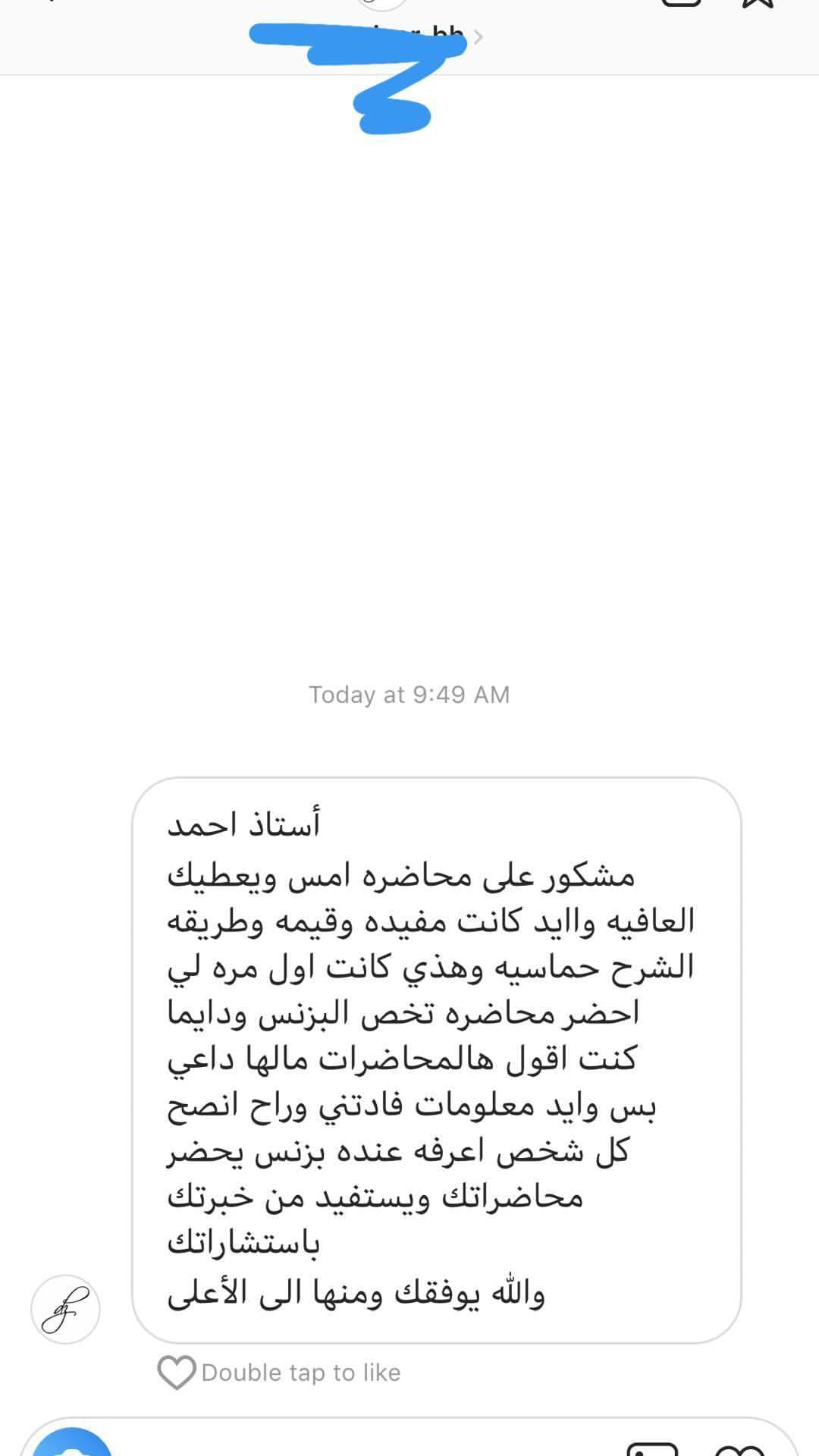Image resolution: width=819 pixels, height=1456 pixels.
Task: Tap the sender's avatar beside the message
Action: tap(65, 1310)
